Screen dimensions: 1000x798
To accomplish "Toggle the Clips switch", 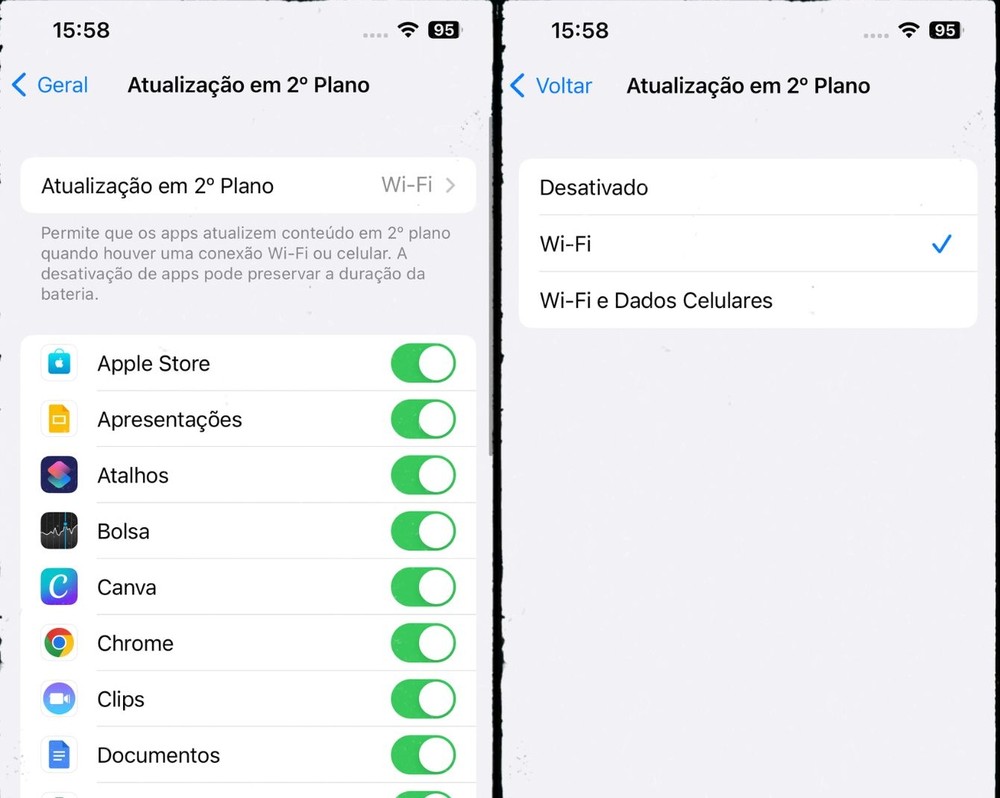I will click(x=422, y=699).
